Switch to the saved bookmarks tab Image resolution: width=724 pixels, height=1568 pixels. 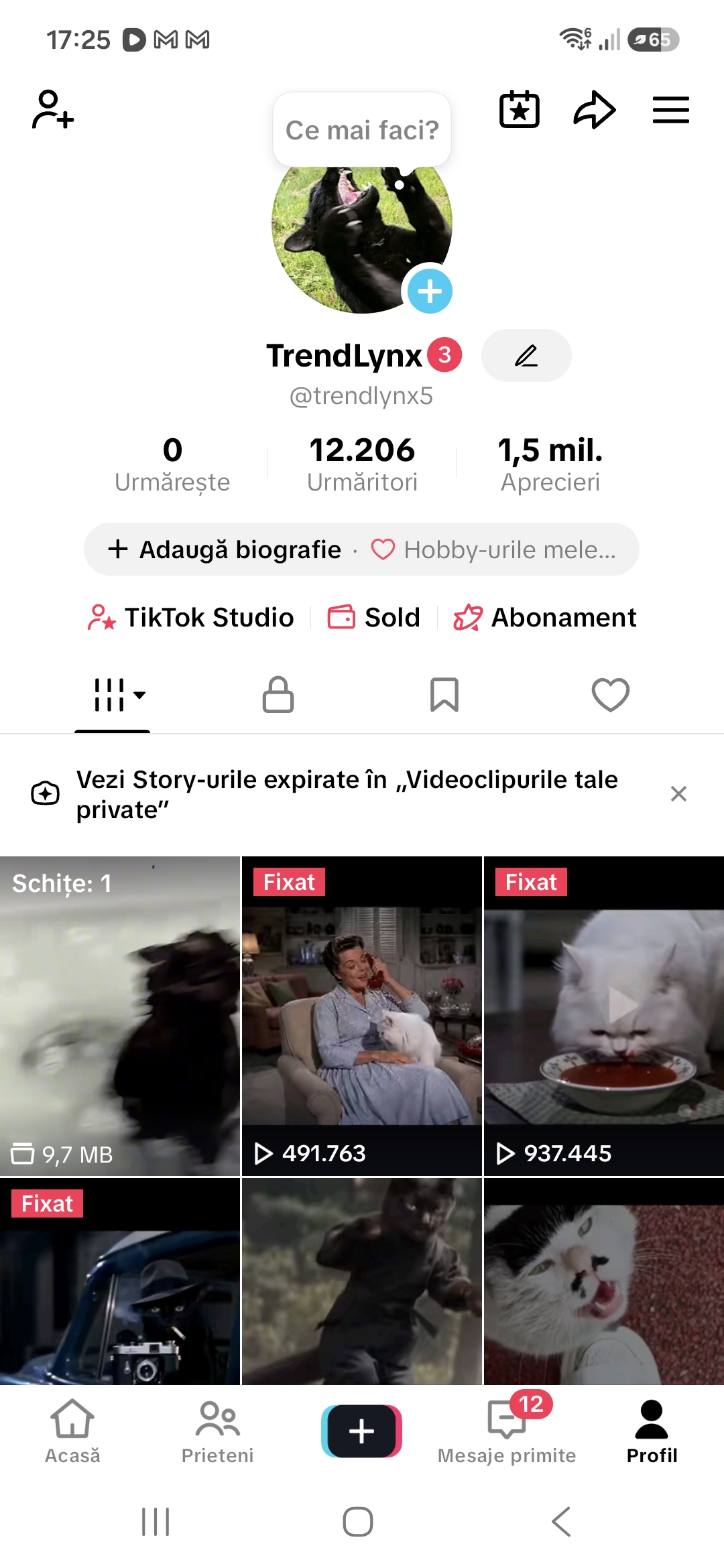(444, 694)
